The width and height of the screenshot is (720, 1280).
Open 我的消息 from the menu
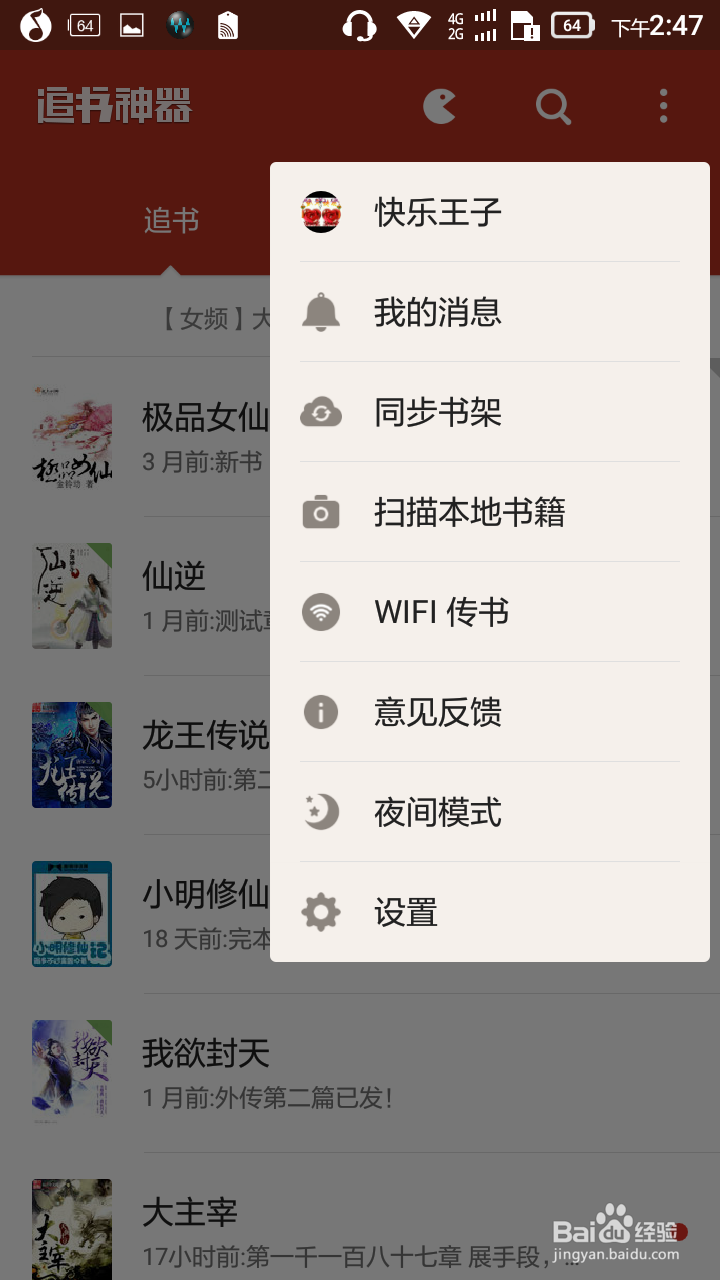tap(438, 312)
